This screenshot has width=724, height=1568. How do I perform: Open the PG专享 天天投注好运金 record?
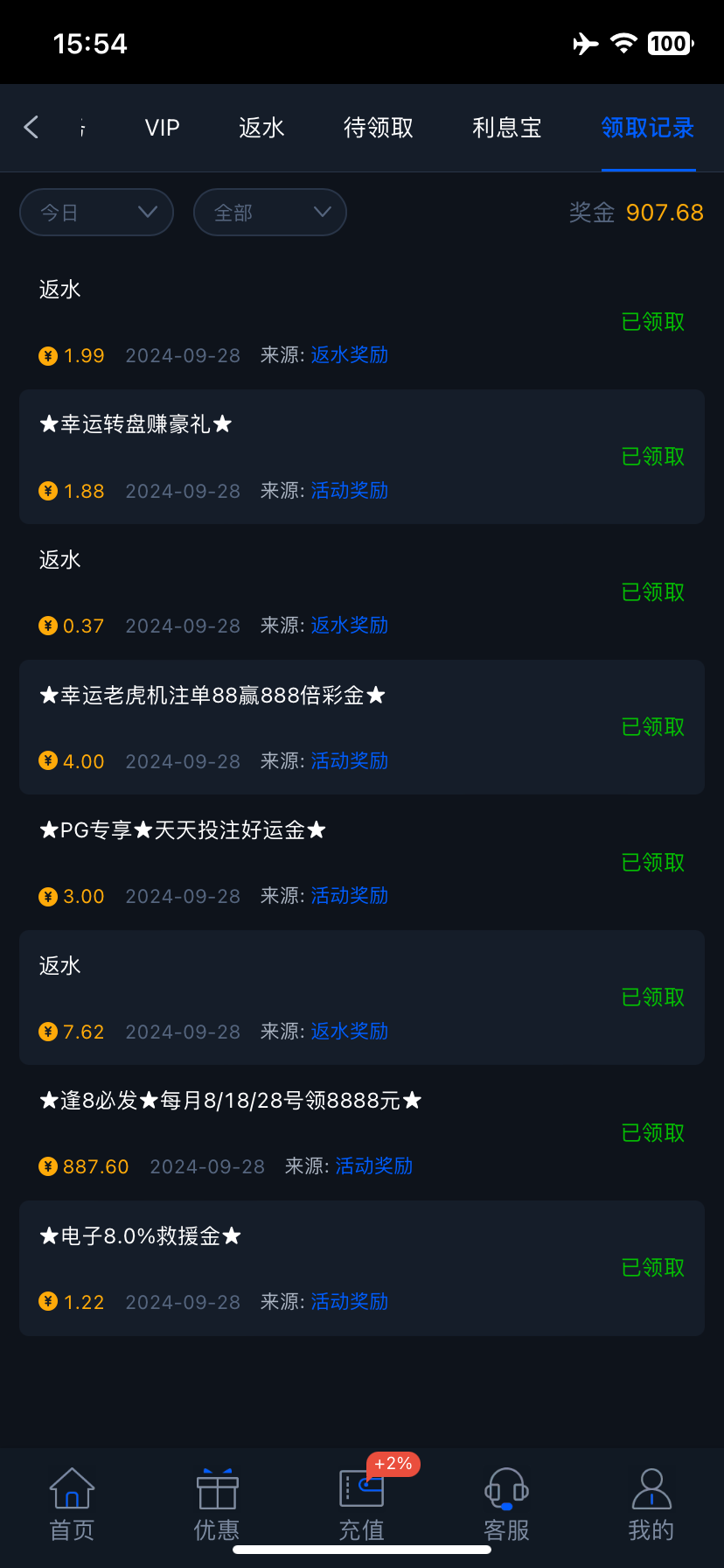click(362, 863)
